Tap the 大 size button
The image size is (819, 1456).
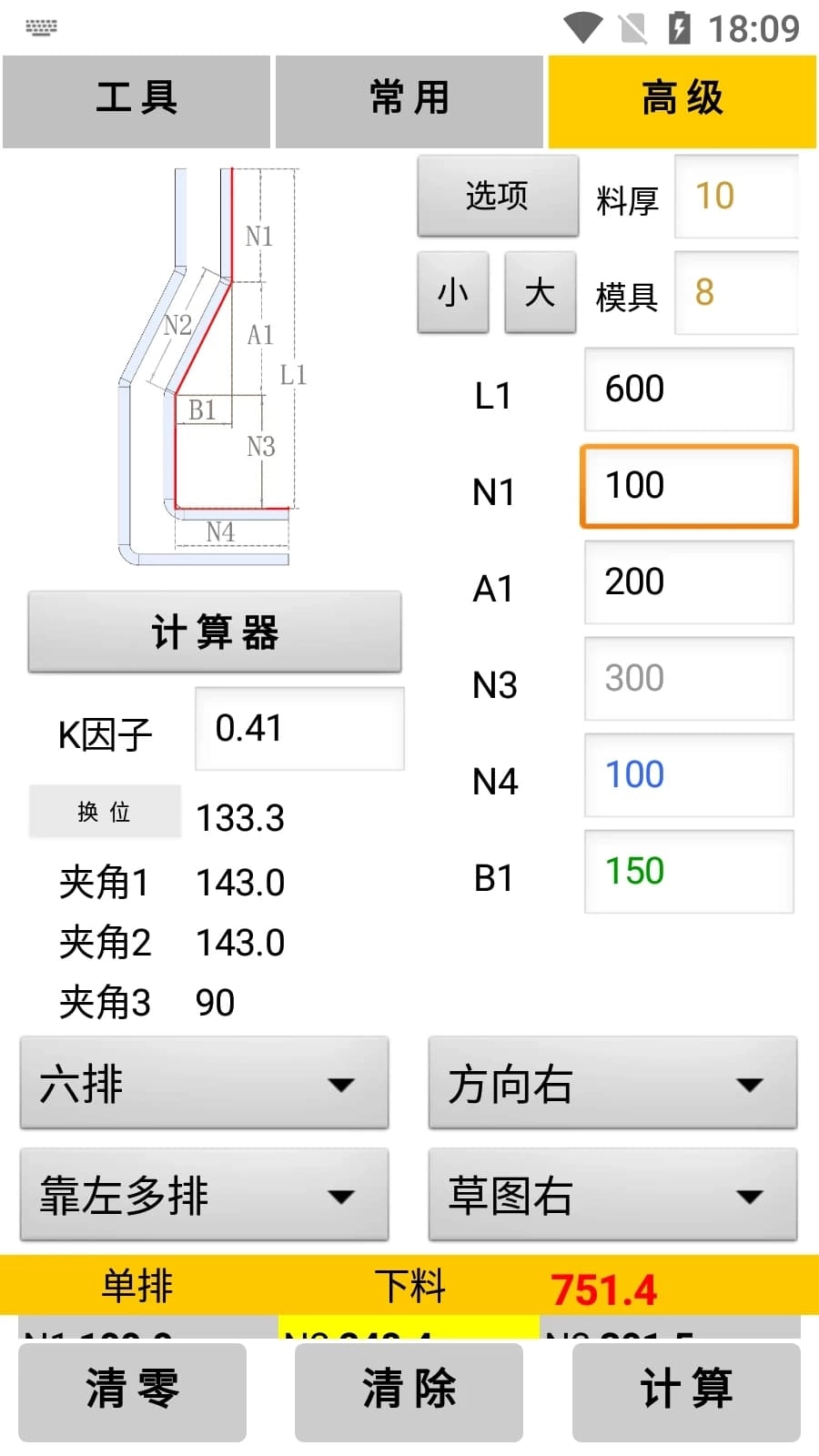coord(541,293)
